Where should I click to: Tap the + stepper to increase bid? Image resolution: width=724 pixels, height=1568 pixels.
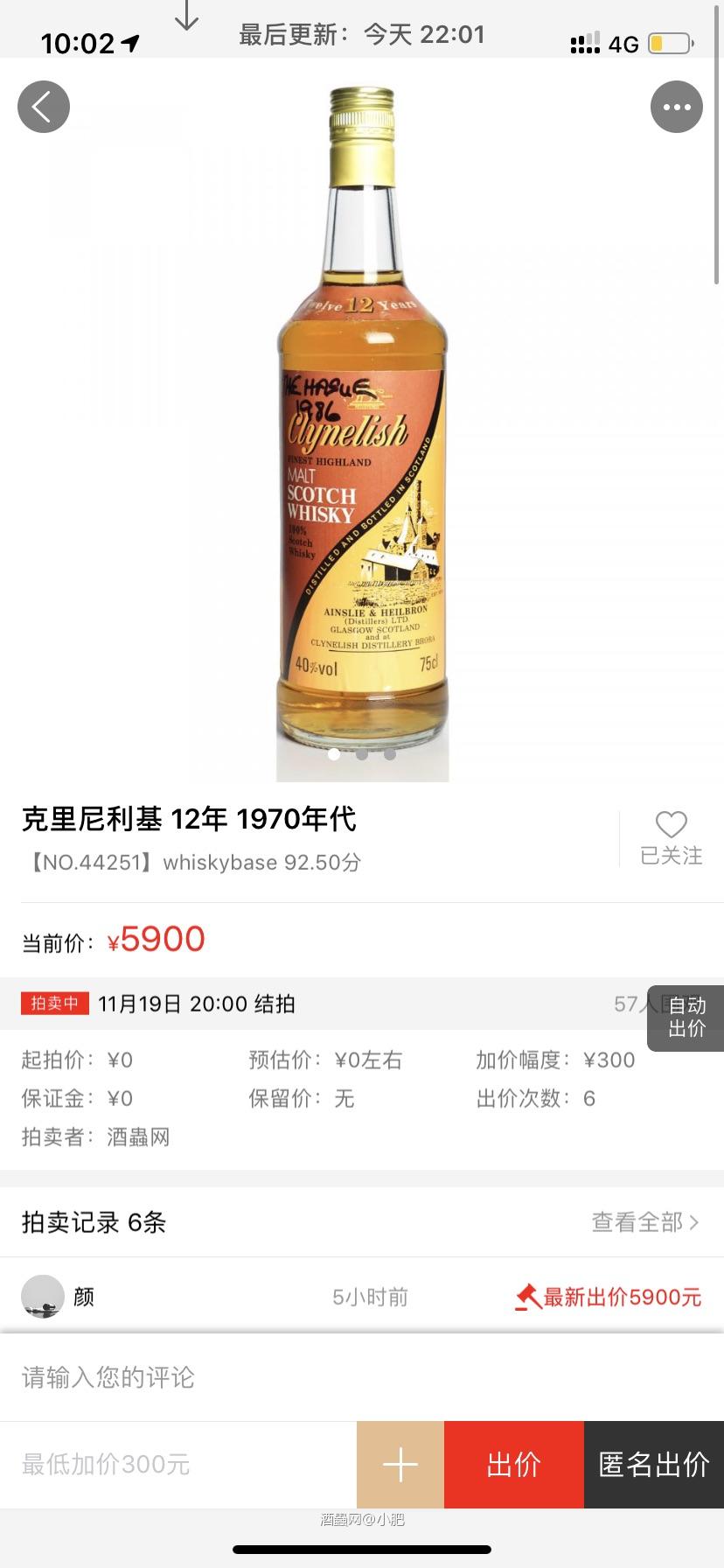[x=400, y=1464]
